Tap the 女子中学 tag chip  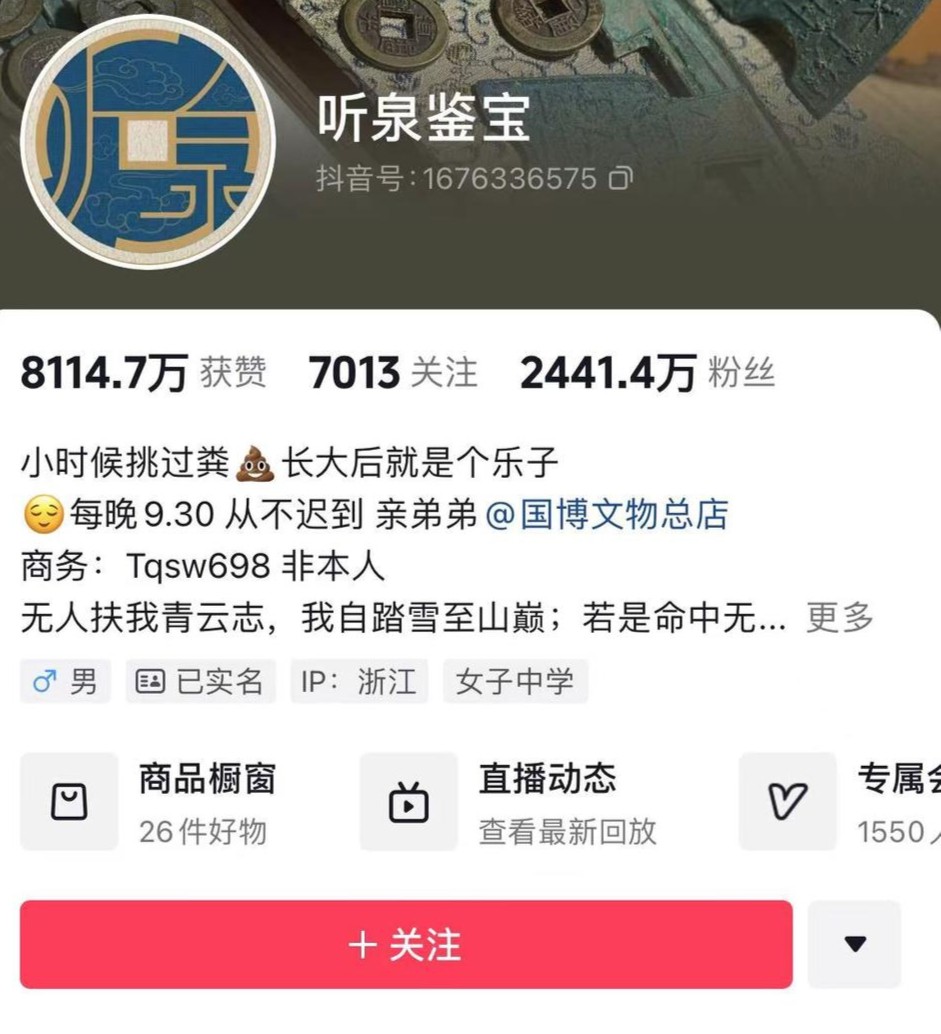[515, 682]
